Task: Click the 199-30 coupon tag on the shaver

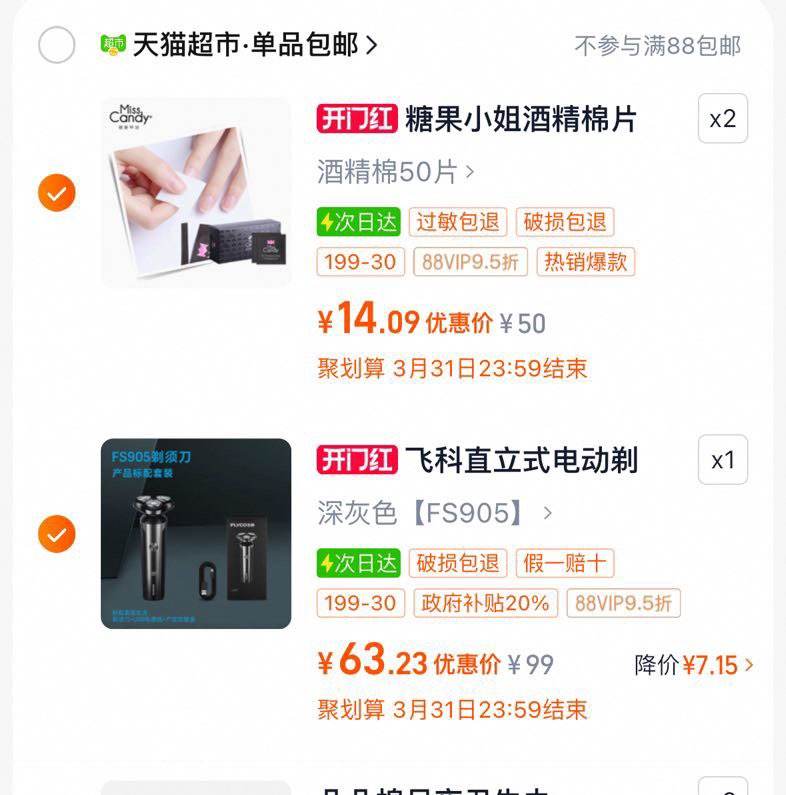Action: click(x=361, y=604)
